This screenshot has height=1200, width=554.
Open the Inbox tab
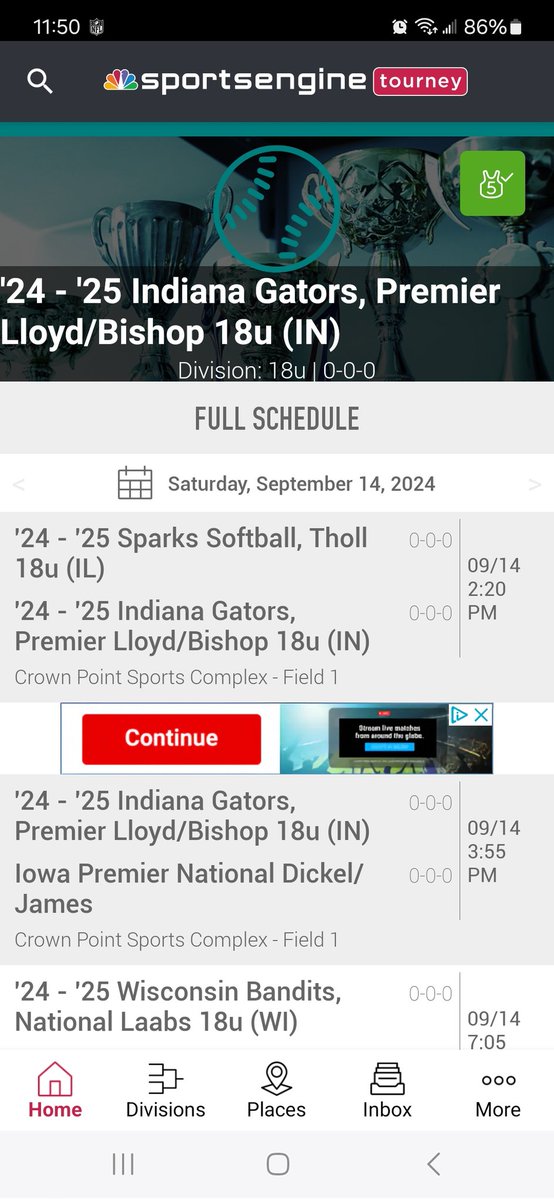387,1090
